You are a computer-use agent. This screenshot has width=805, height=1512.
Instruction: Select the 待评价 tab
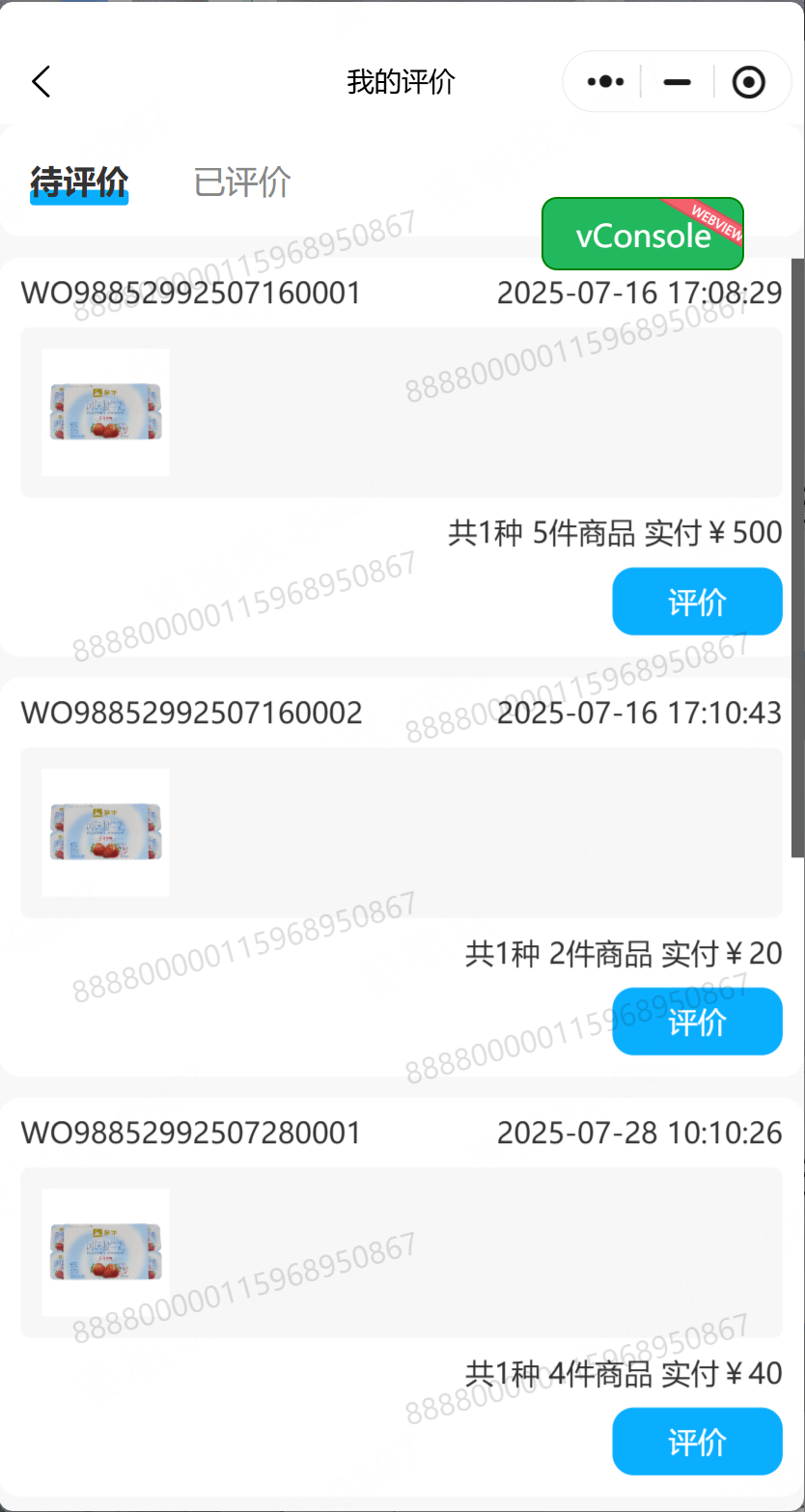tap(79, 181)
